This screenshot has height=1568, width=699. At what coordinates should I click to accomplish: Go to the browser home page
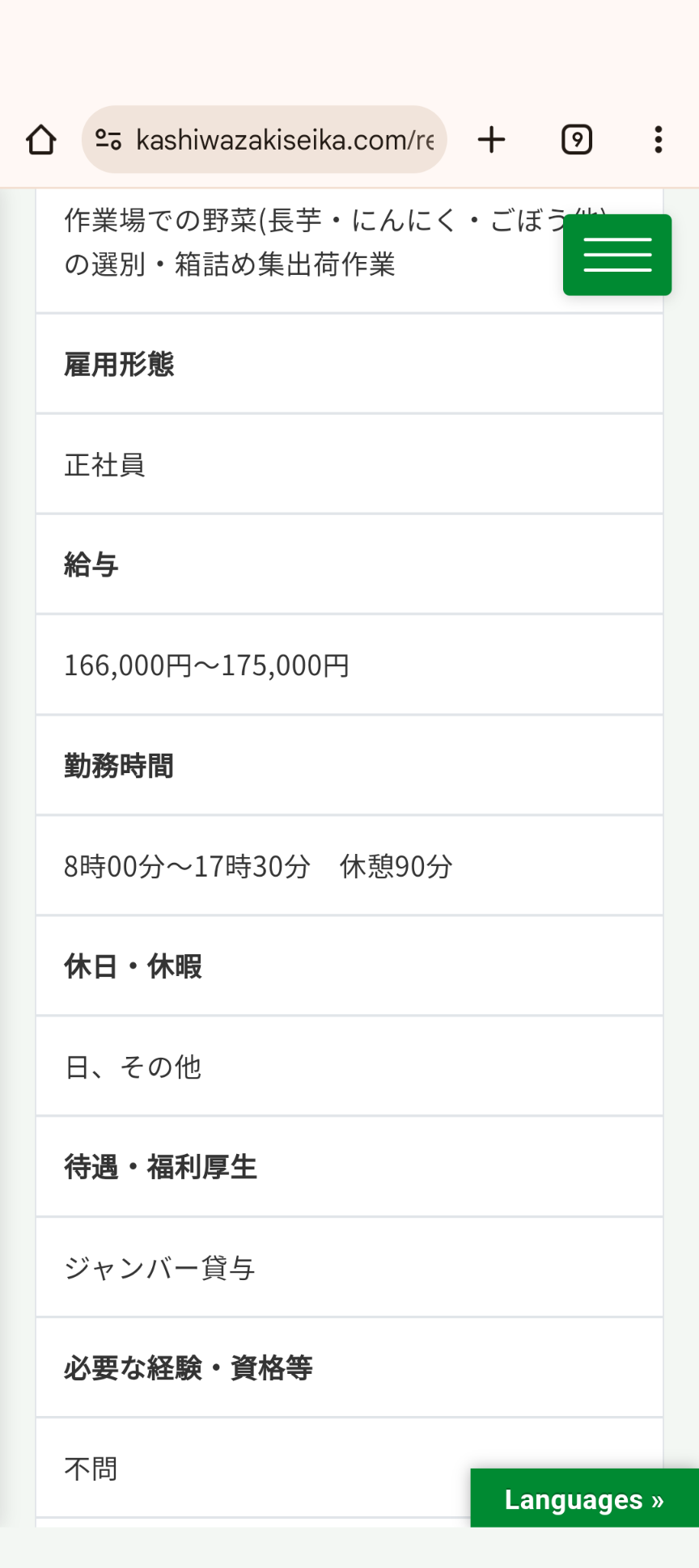tap(41, 140)
